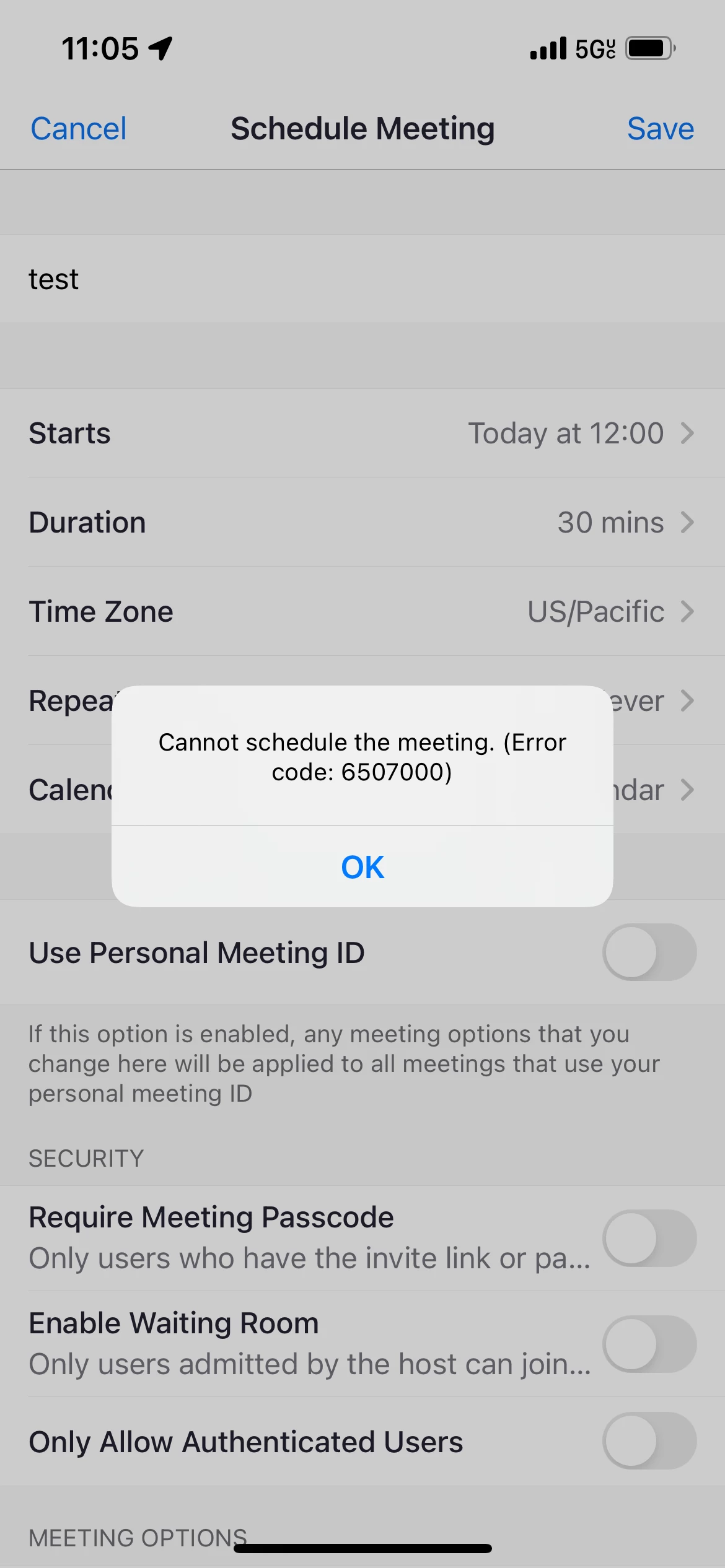This screenshot has width=725, height=1568.
Task: Open the Starts time picker
Action: pos(362,433)
